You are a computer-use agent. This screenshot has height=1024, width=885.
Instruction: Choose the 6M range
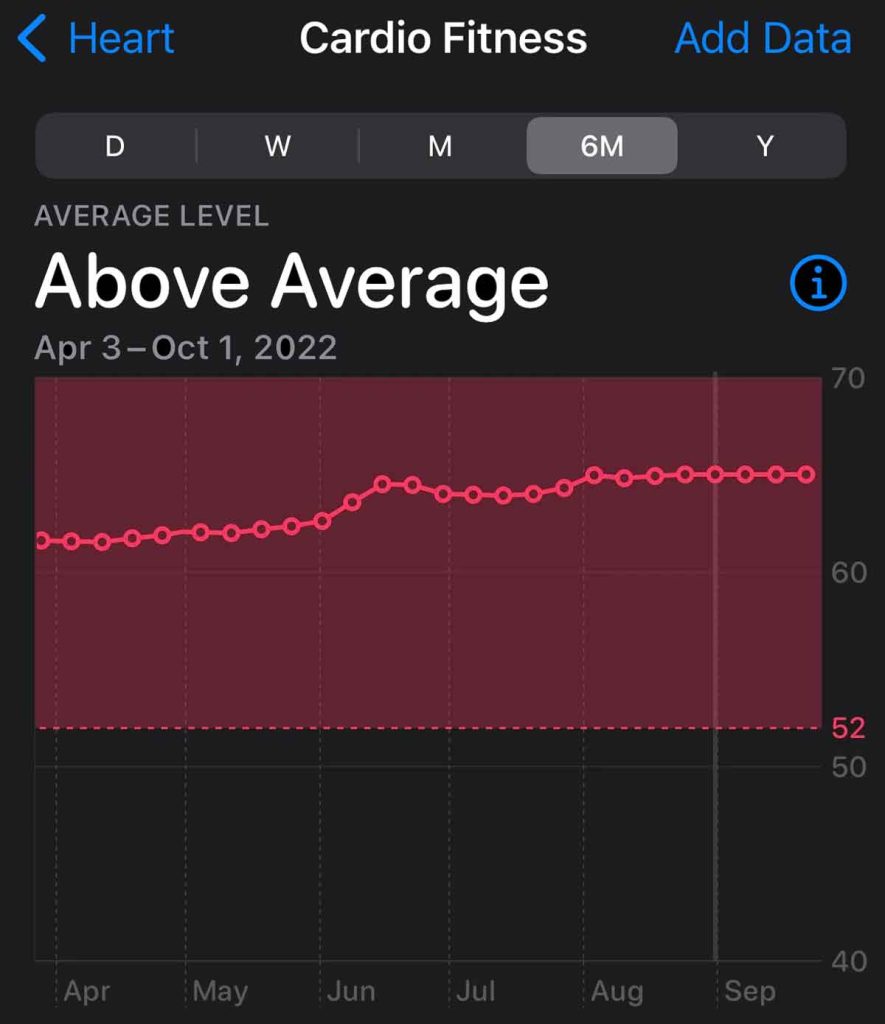(602, 146)
